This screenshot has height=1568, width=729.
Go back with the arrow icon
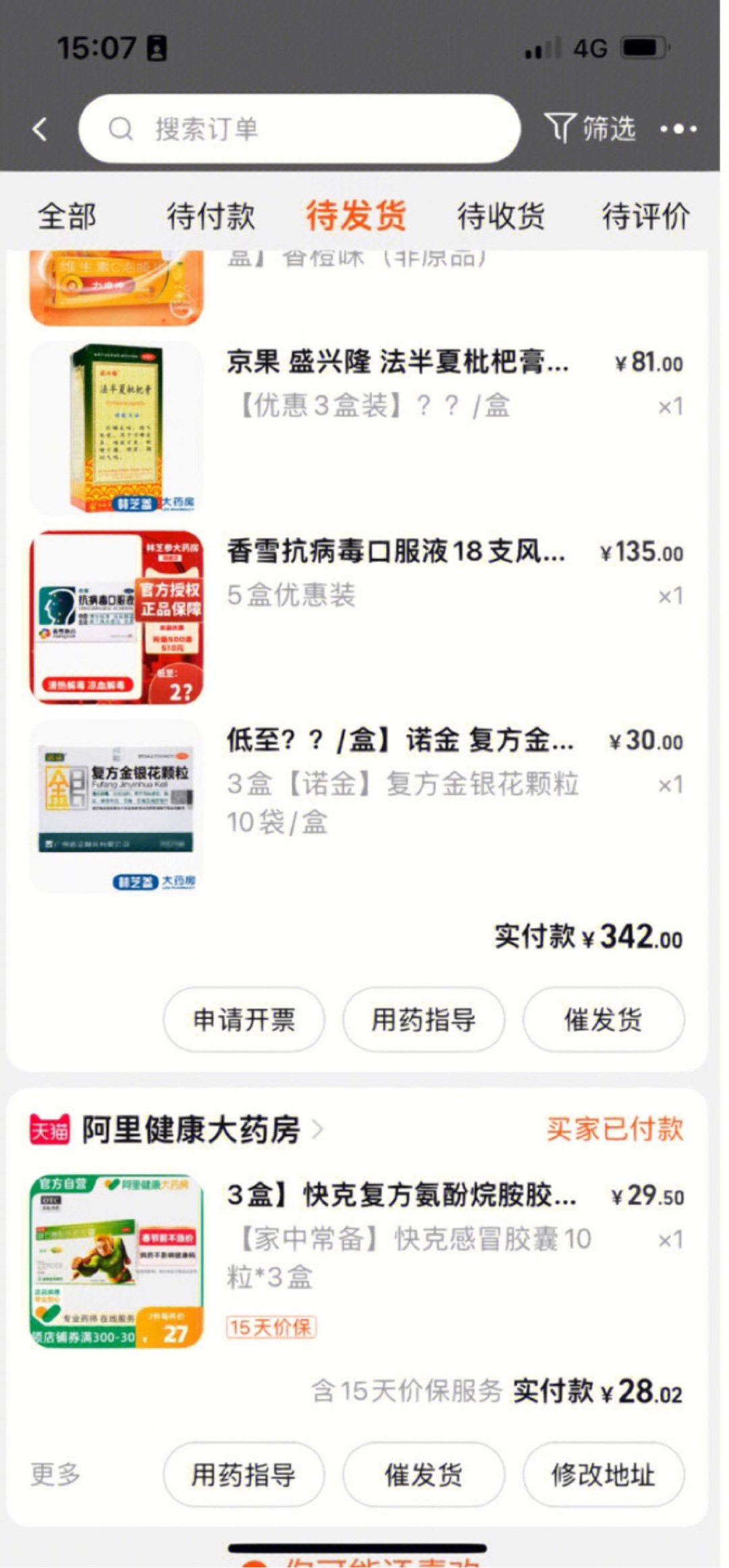pyautogui.click(x=40, y=129)
